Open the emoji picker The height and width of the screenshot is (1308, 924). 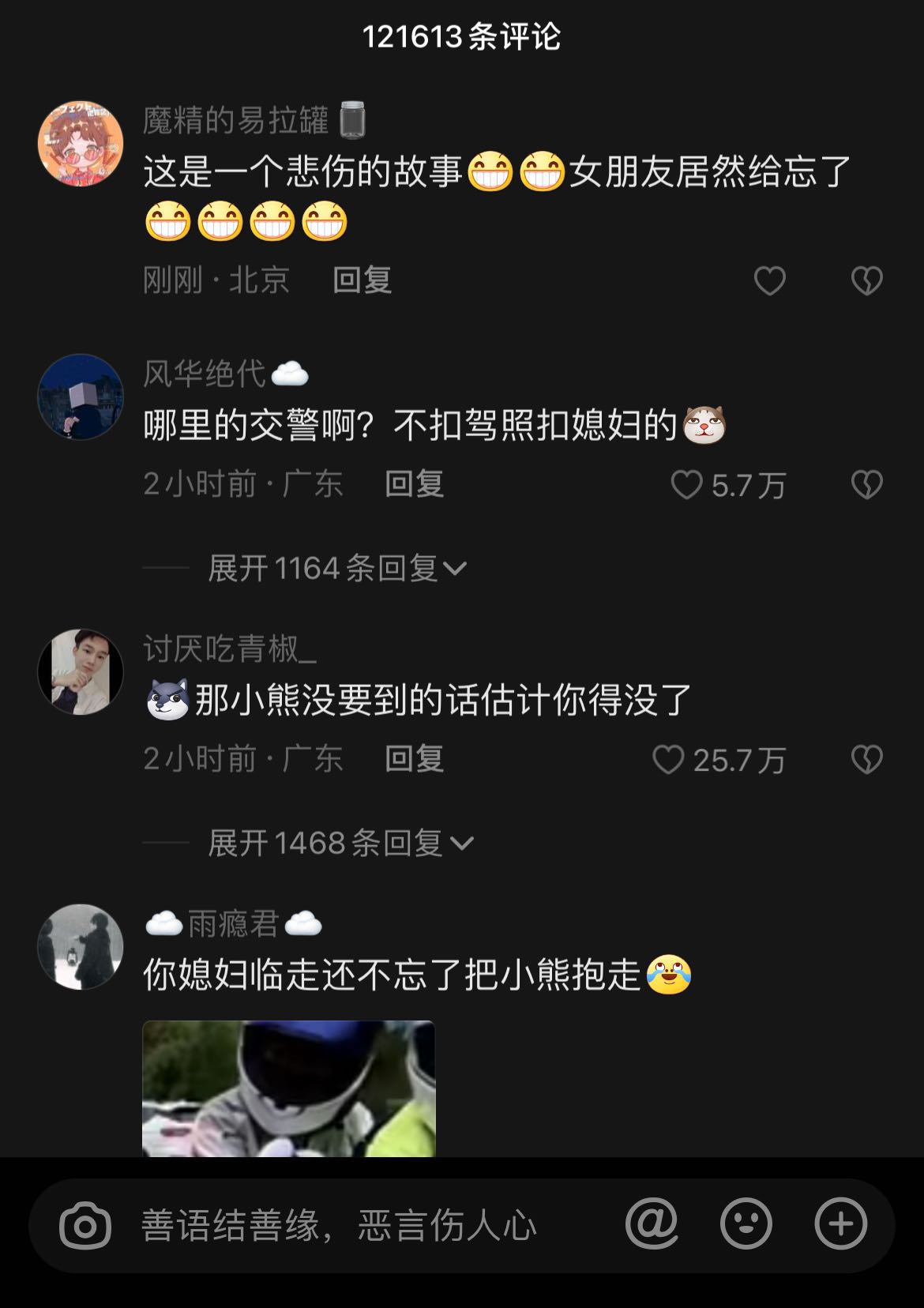tap(746, 1224)
